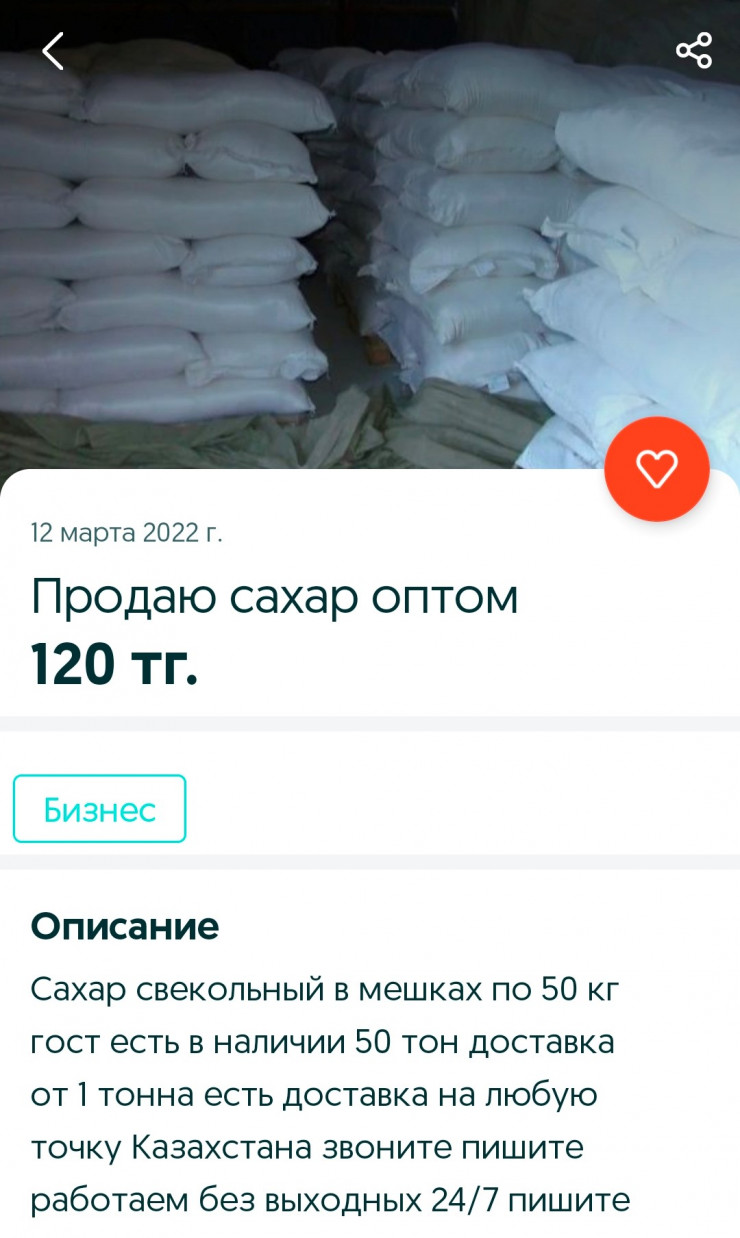The image size is (740, 1238).
Task: Add the listing to favorites with the heart
Action: tap(656, 469)
